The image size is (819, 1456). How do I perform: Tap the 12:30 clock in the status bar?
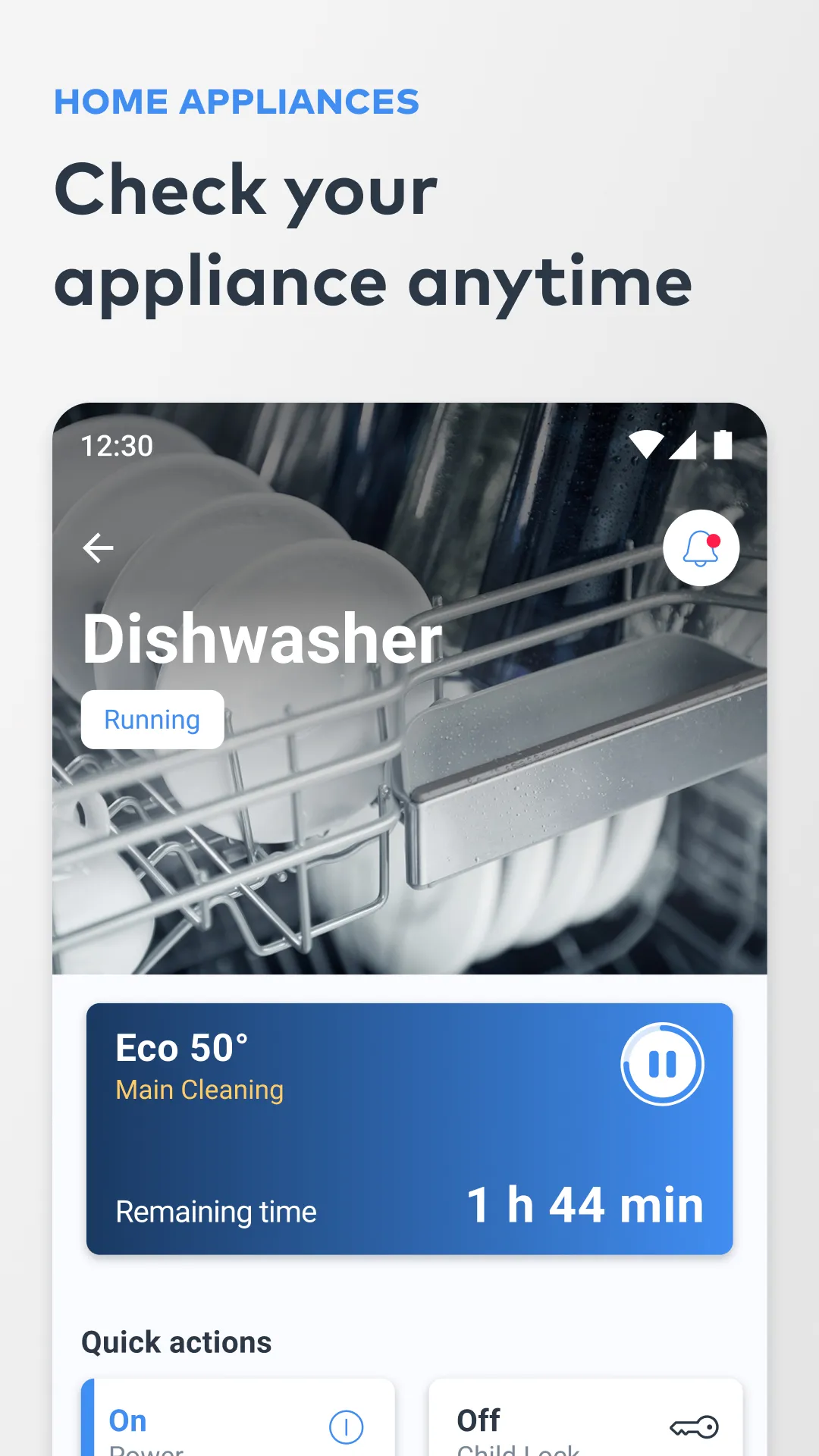(x=117, y=446)
